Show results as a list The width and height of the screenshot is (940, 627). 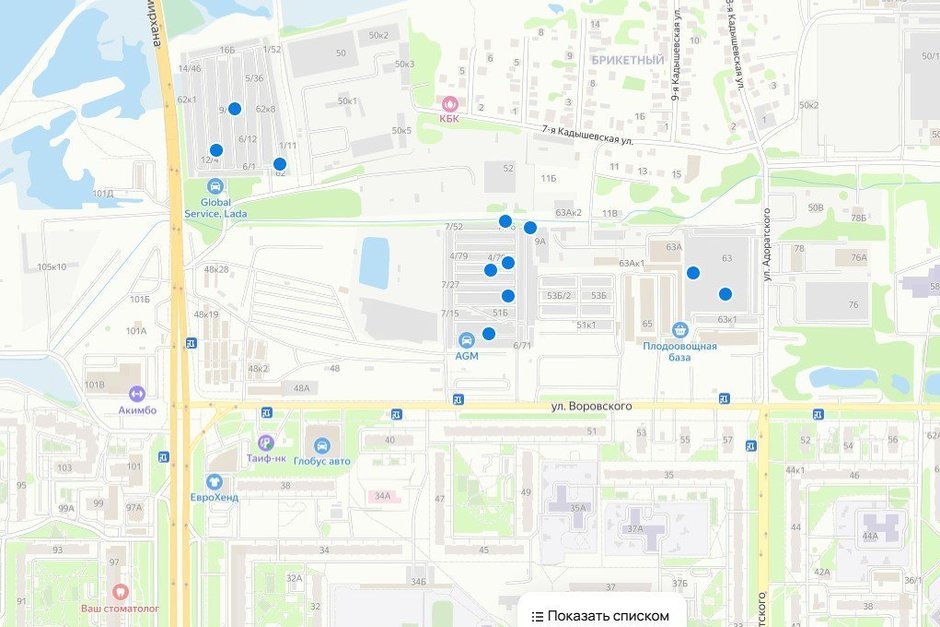[x=601, y=615]
